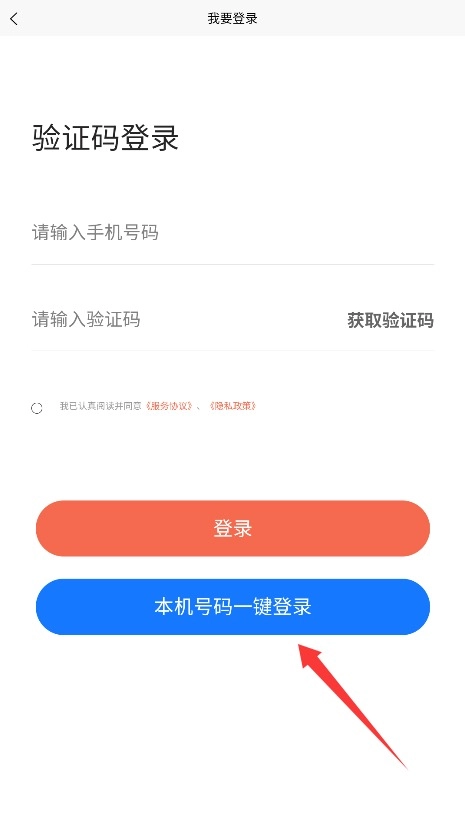Open the 服务协议 link
Viewport: 465px width, 815px height.
[x=169, y=406]
